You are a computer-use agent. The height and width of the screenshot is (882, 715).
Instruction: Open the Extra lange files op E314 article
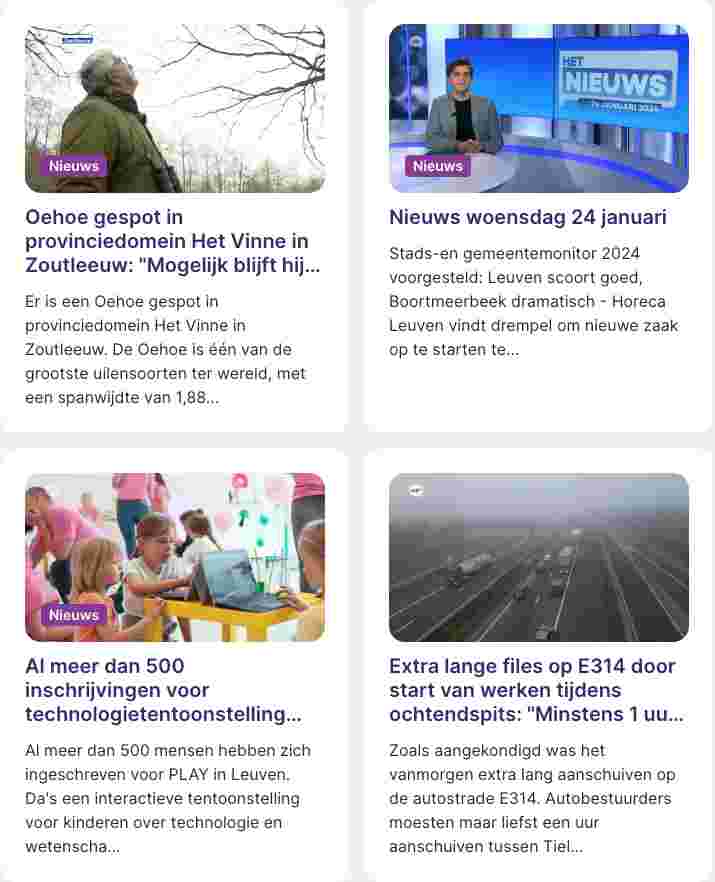(x=536, y=690)
